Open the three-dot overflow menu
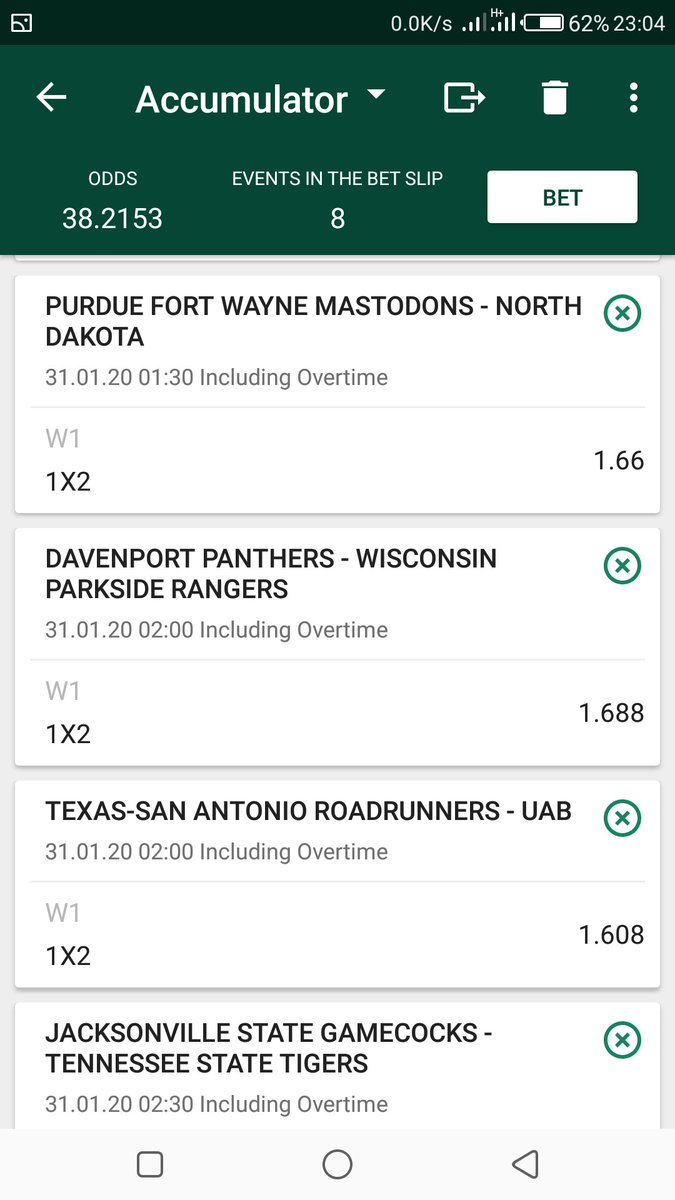This screenshot has width=675, height=1200. 633,98
